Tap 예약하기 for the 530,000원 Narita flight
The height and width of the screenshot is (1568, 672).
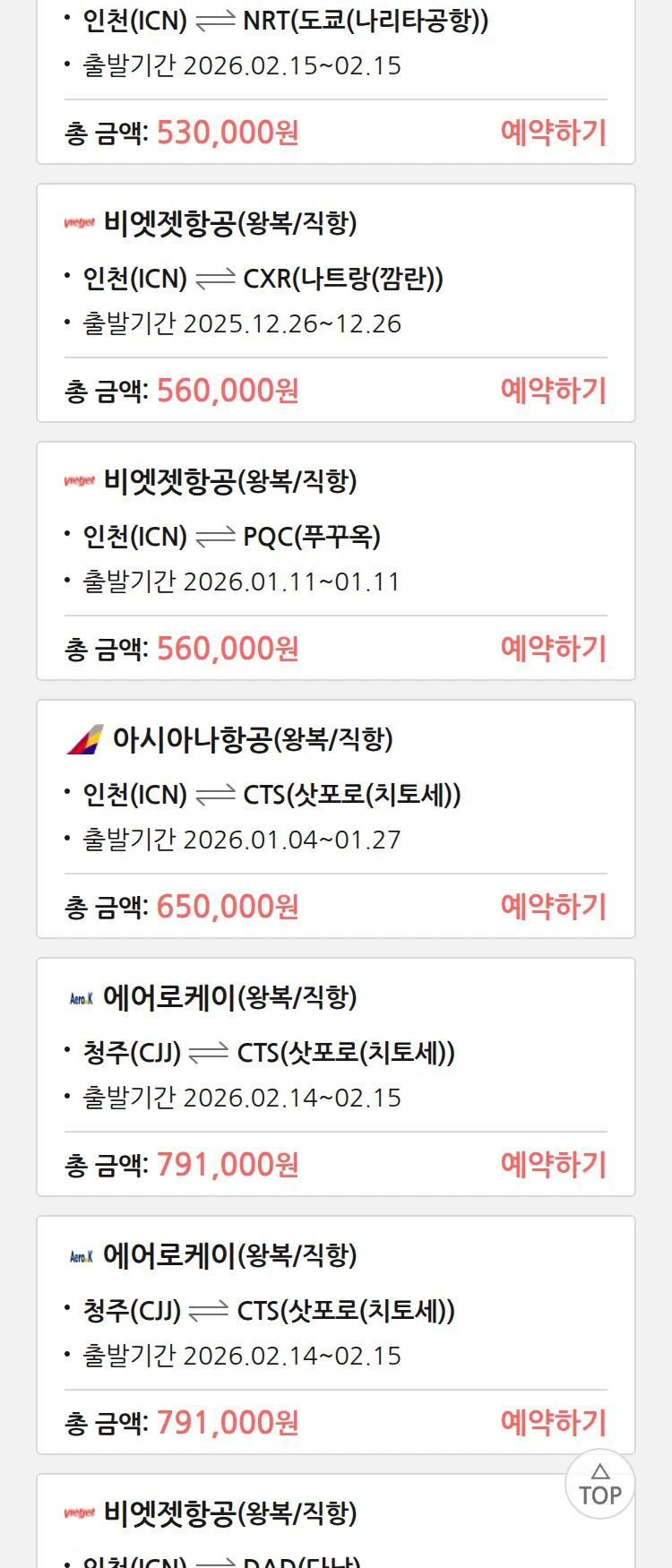pos(553,133)
